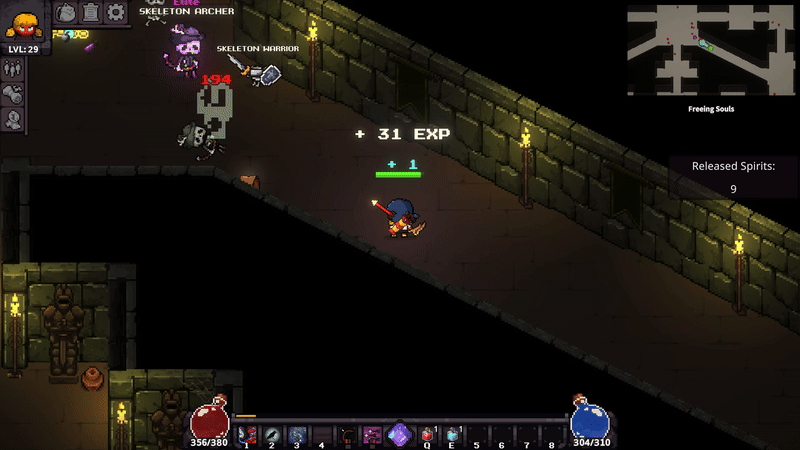Expand the dungeon minimap
Image resolution: width=800 pixels, height=450 pixels.
[x=710, y=50]
